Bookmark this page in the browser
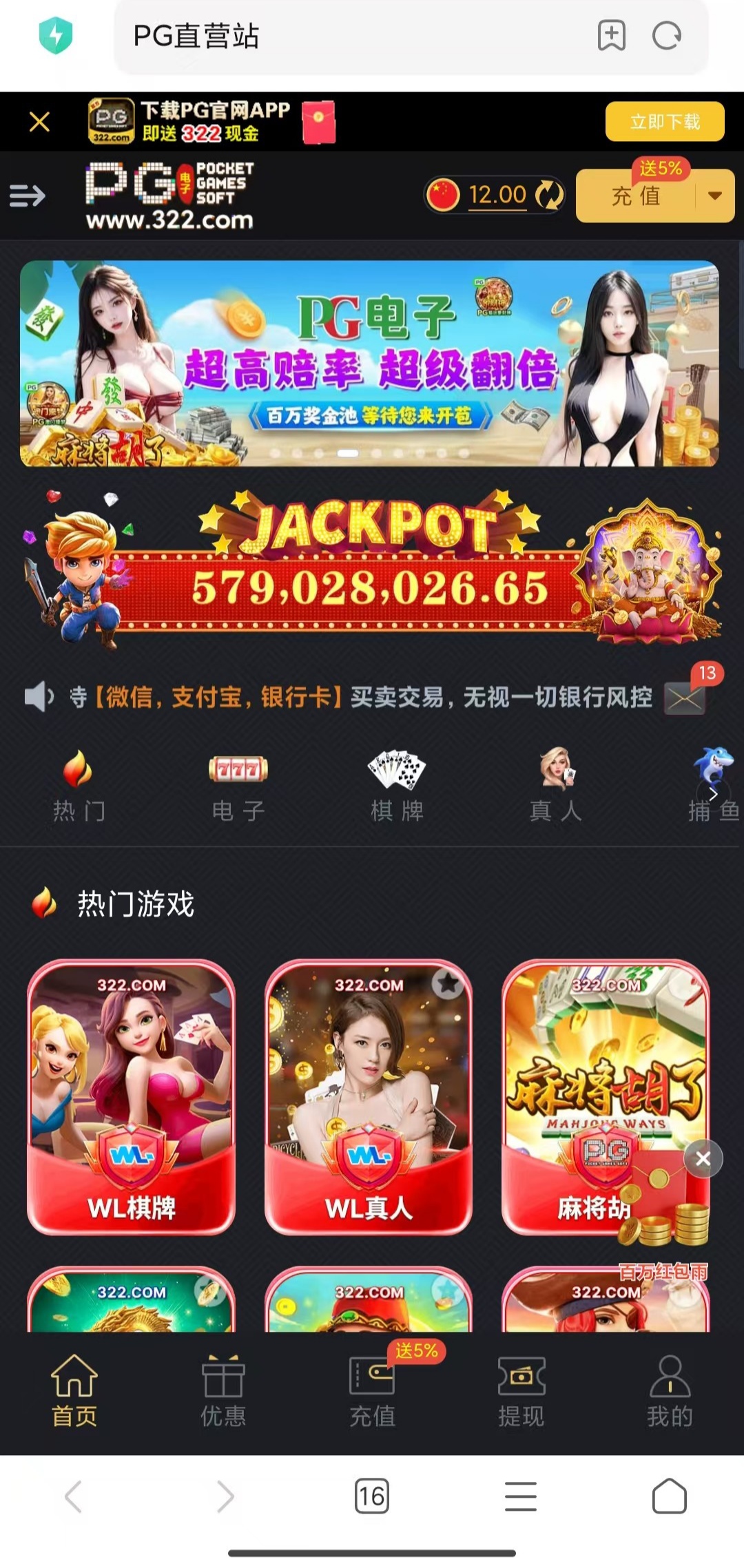The image size is (744, 1568). point(611,36)
